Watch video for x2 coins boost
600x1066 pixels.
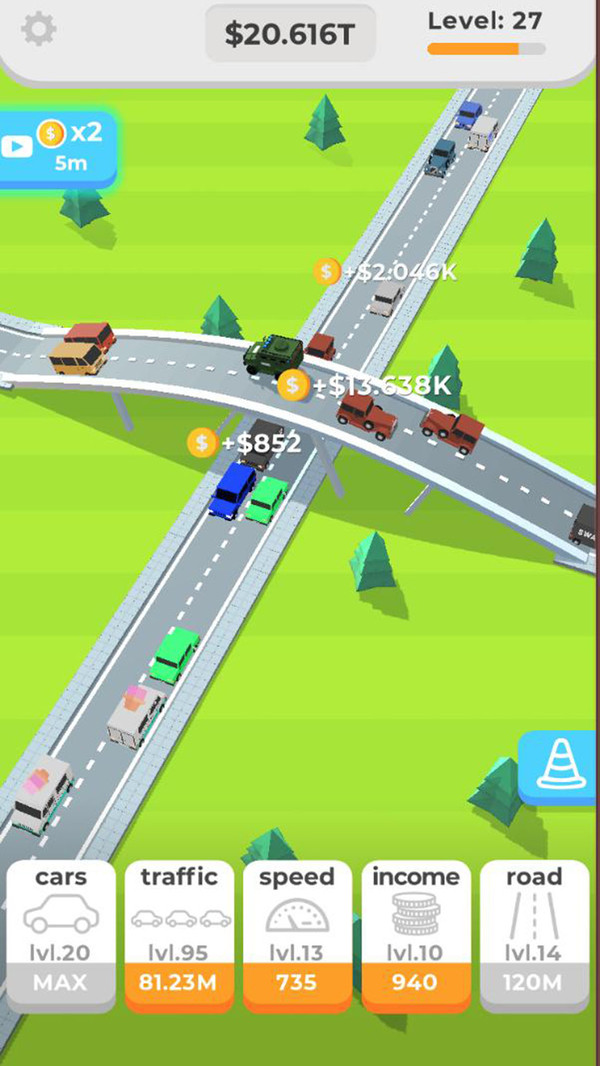pyautogui.click(x=58, y=146)
